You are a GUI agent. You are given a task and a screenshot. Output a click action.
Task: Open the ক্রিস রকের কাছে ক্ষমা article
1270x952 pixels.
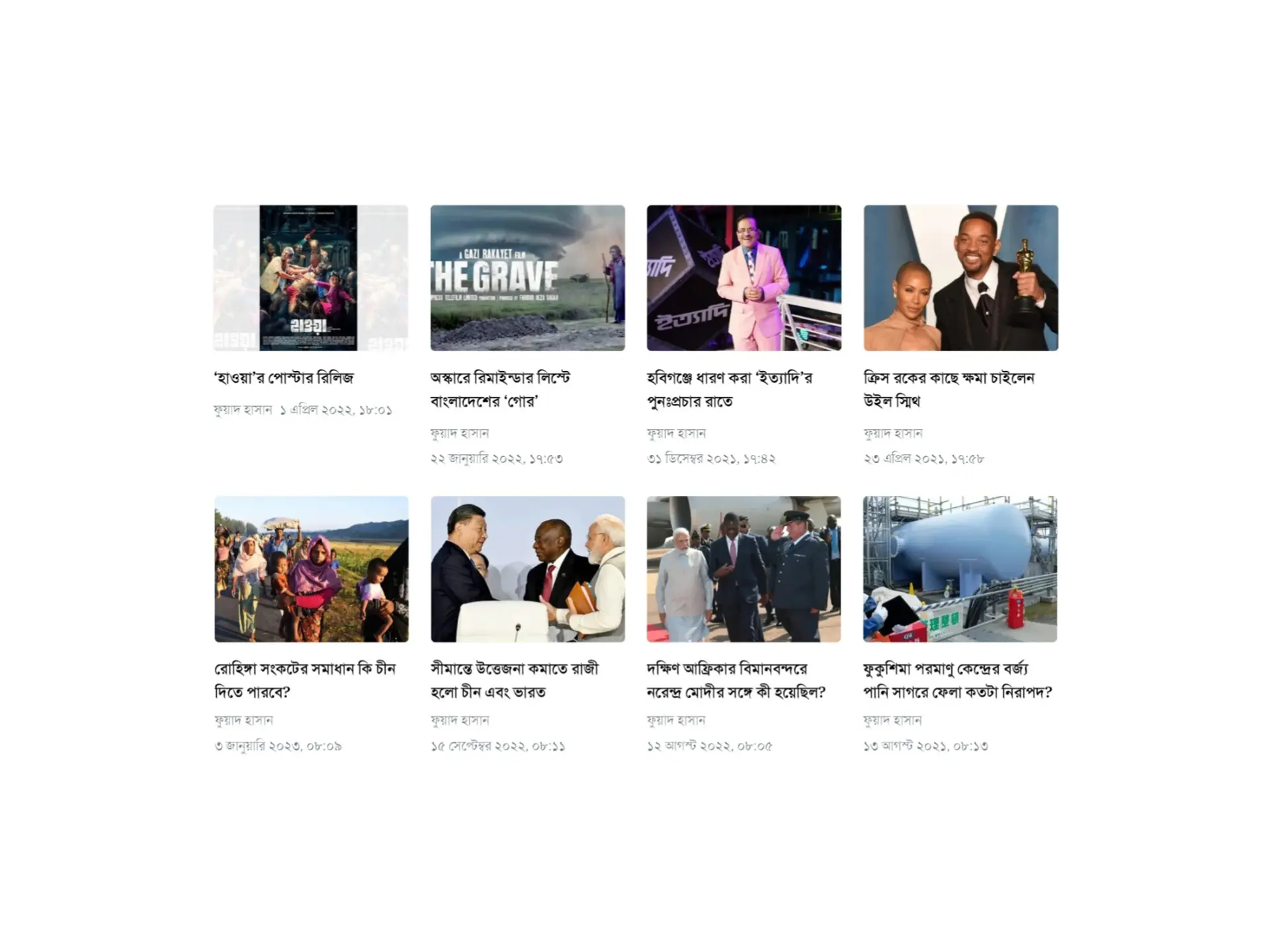point(949,389)
